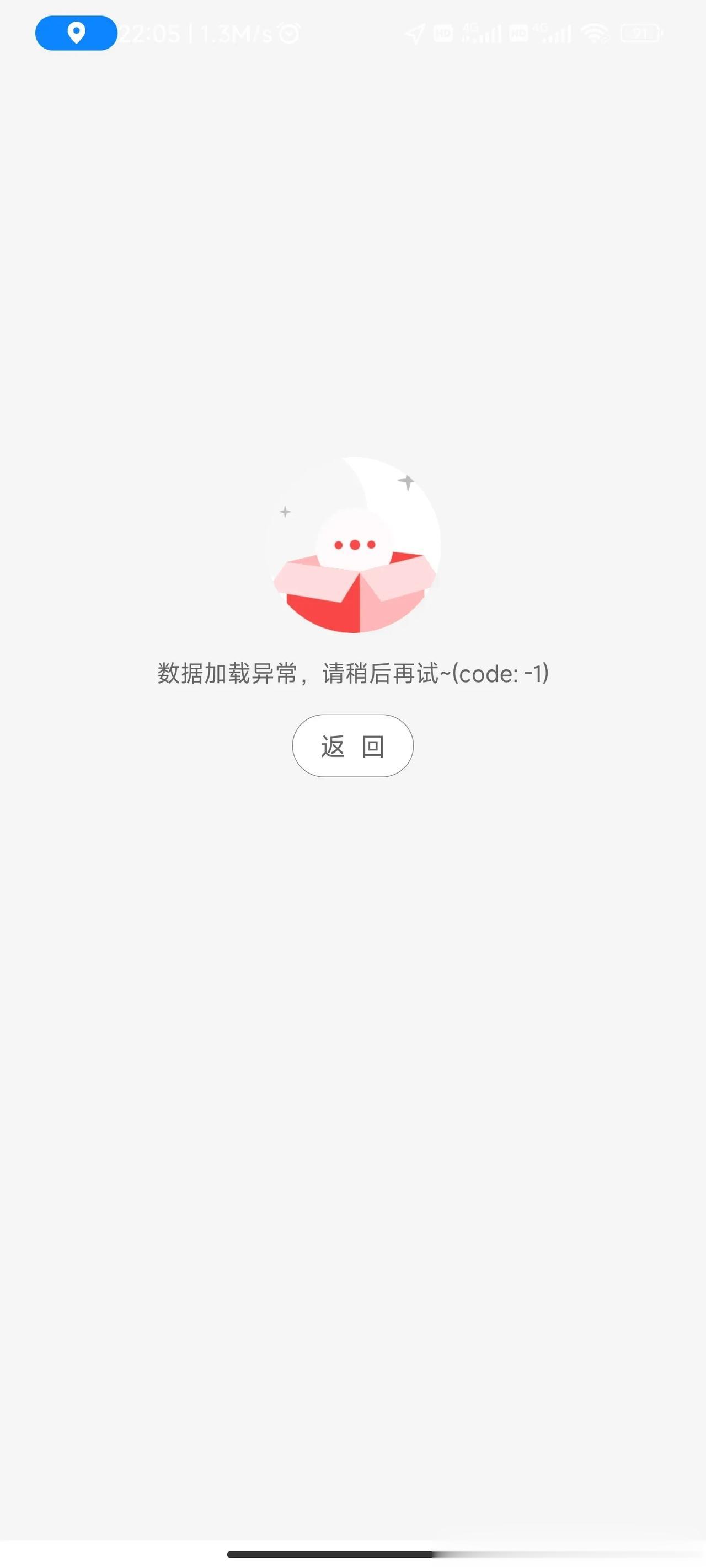This screenshot has height=1568, width=706.
Task: Tap the 返回 button to go back
Action: point(354,748)
